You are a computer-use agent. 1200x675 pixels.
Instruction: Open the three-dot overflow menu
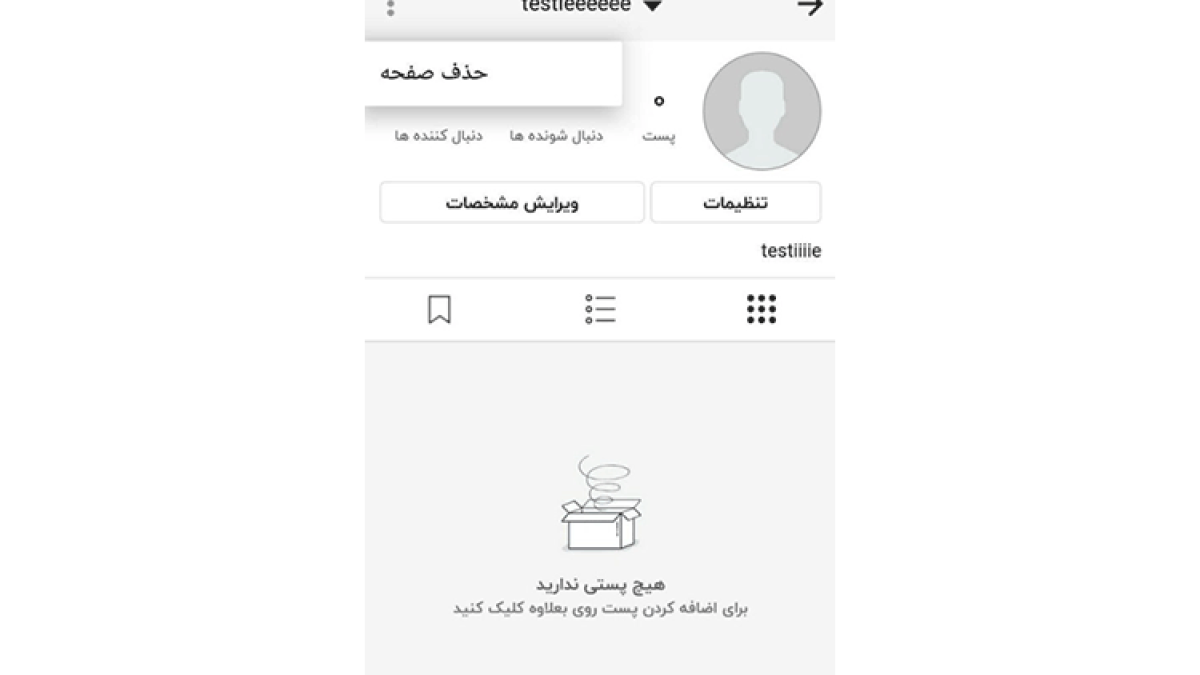[x=390, y=8]
